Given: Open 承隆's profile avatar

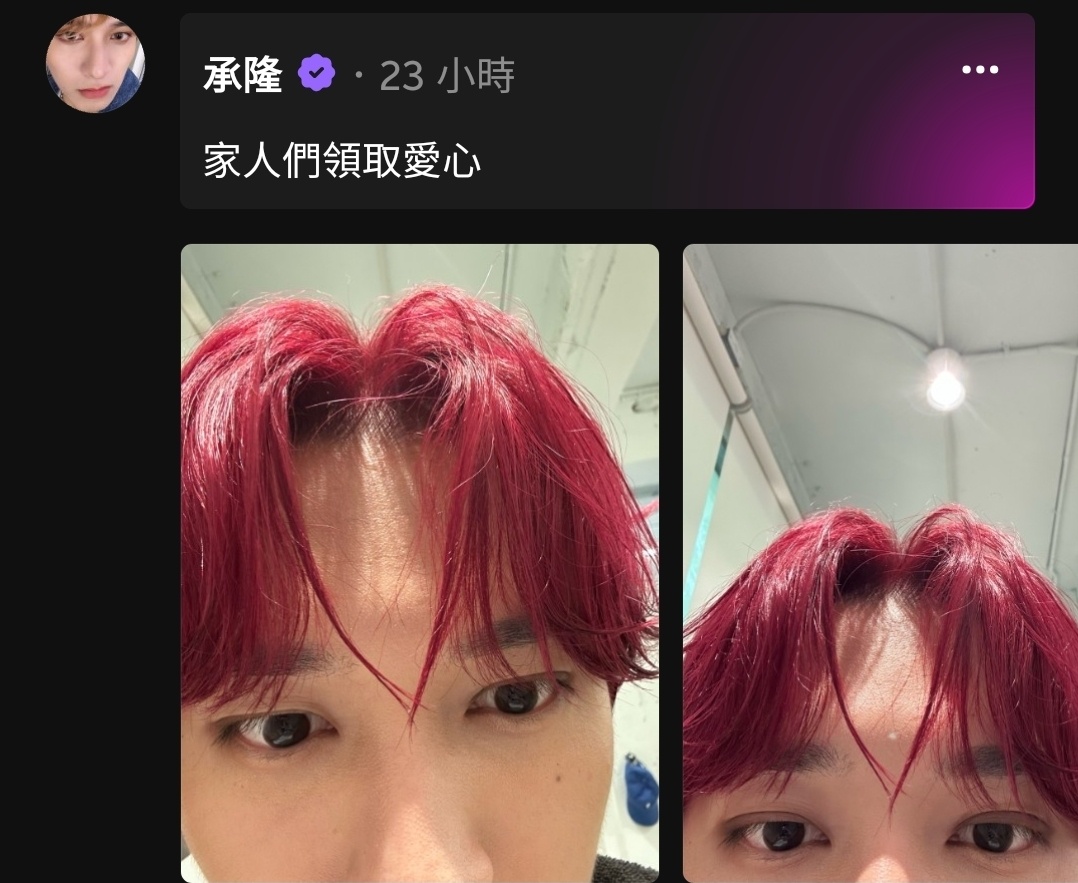Looking at the screenshot, I should [x=95, y=63].
